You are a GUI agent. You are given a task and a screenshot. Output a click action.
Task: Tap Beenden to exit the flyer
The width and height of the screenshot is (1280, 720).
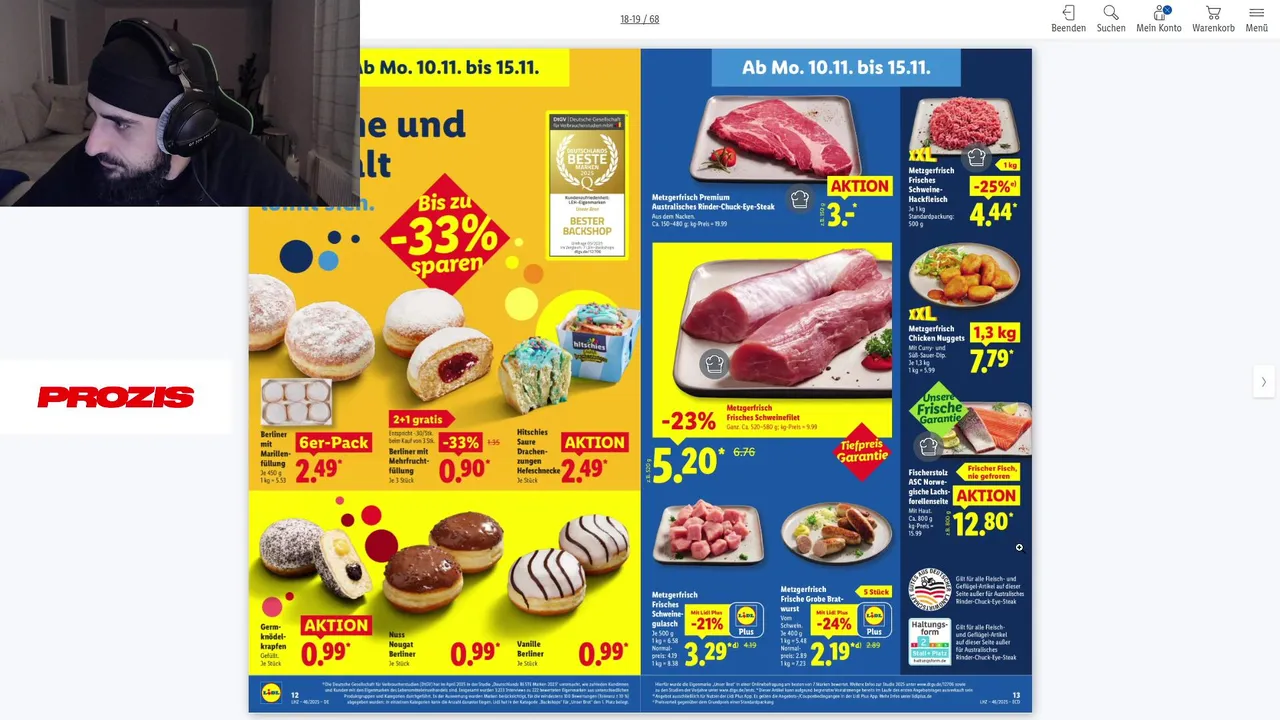click(1068, 18)
